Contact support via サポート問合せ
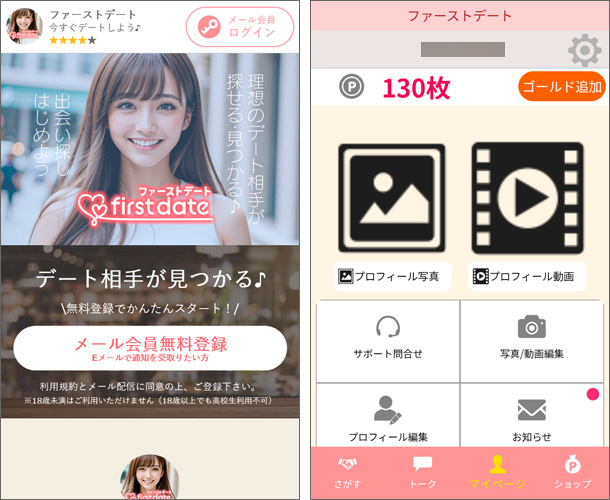This screenshot has height=500, width=610. tap(388, 339)
